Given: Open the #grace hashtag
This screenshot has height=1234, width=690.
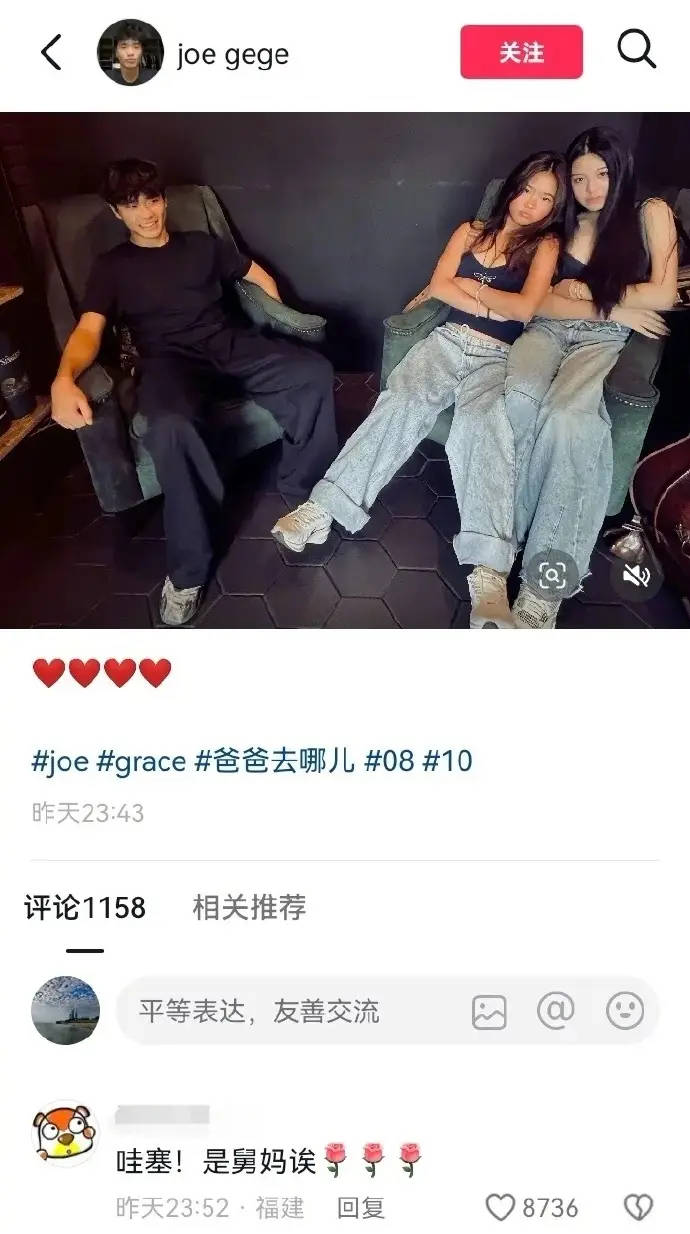Looking at the screenshot, I should coord(141,761).
